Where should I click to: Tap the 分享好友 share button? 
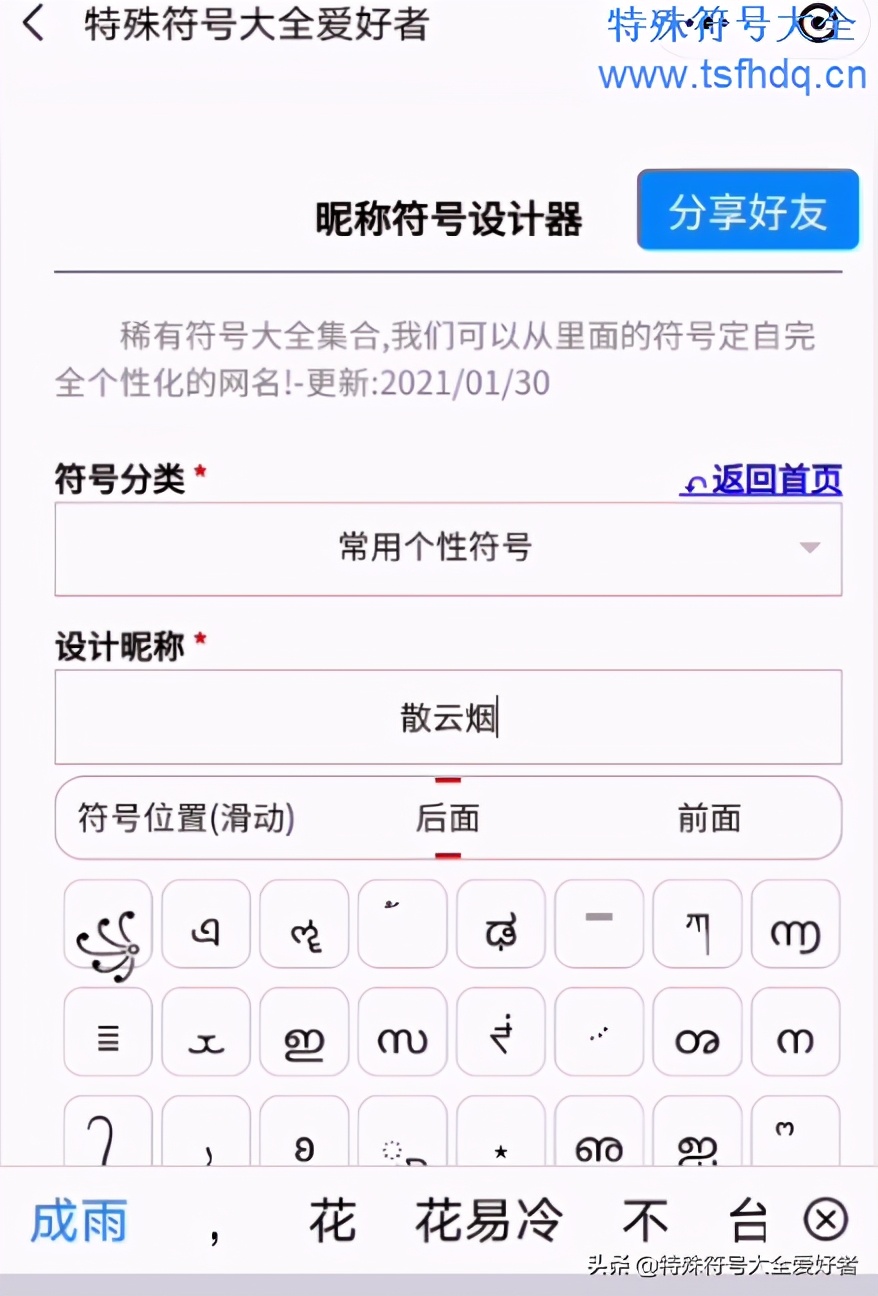pyautogui.click(x=747, y=210)
